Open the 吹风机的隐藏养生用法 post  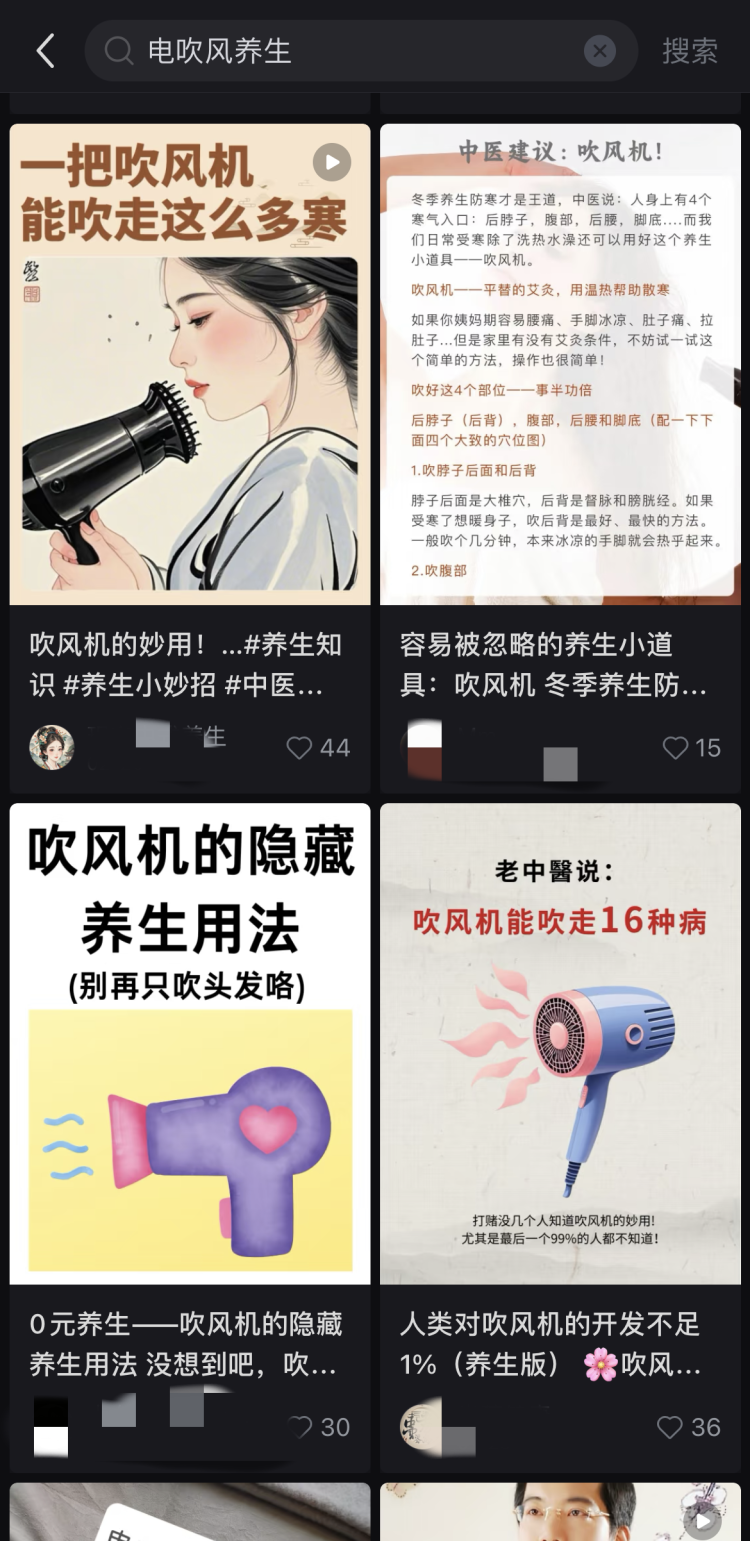(190, 1043)
